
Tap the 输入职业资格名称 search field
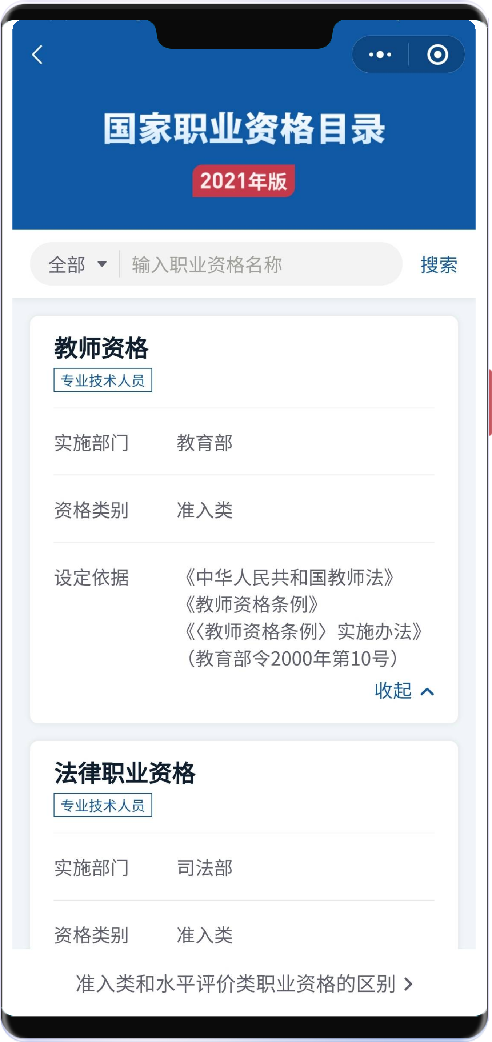pos(259,264)
